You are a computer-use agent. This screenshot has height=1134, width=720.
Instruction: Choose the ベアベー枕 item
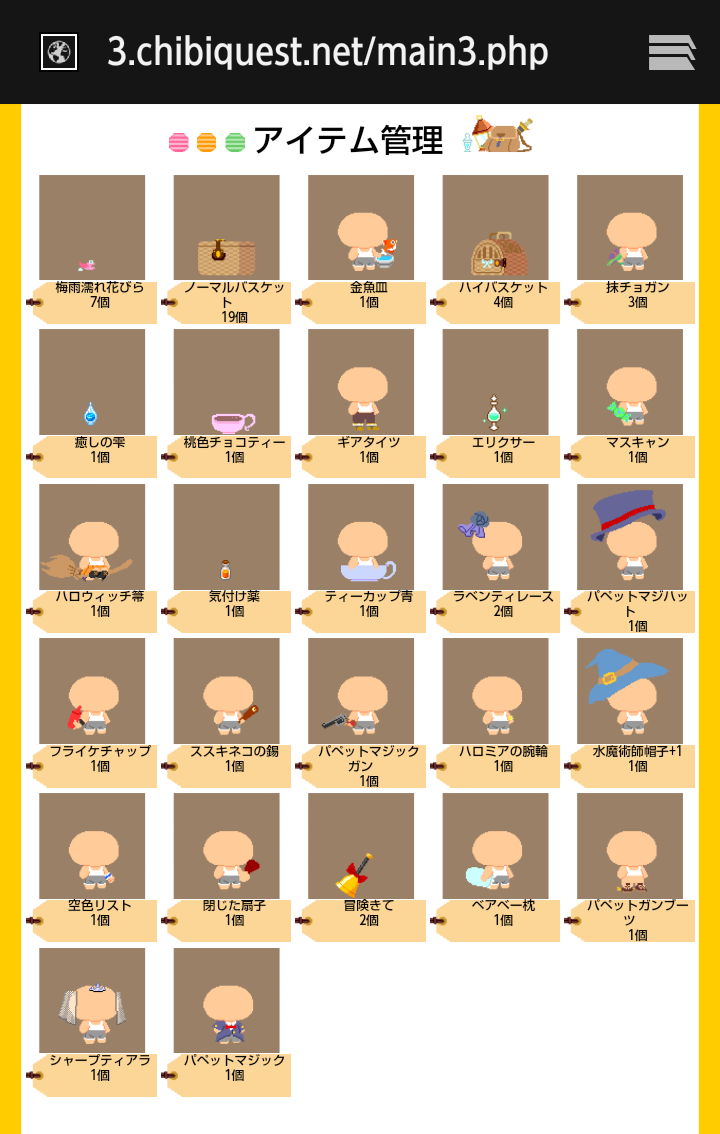pos(496,846)
